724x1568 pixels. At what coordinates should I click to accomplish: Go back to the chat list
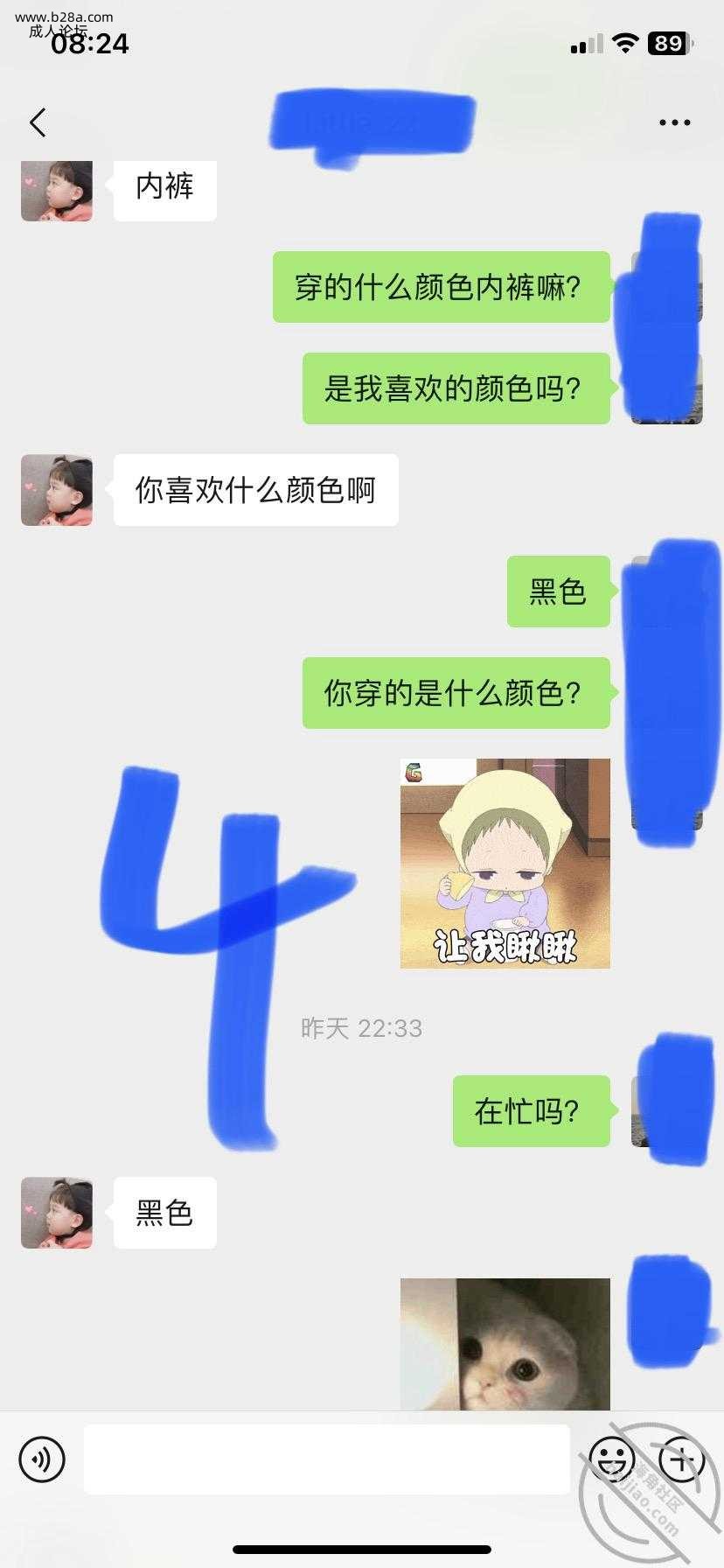[x=38, y=122]
